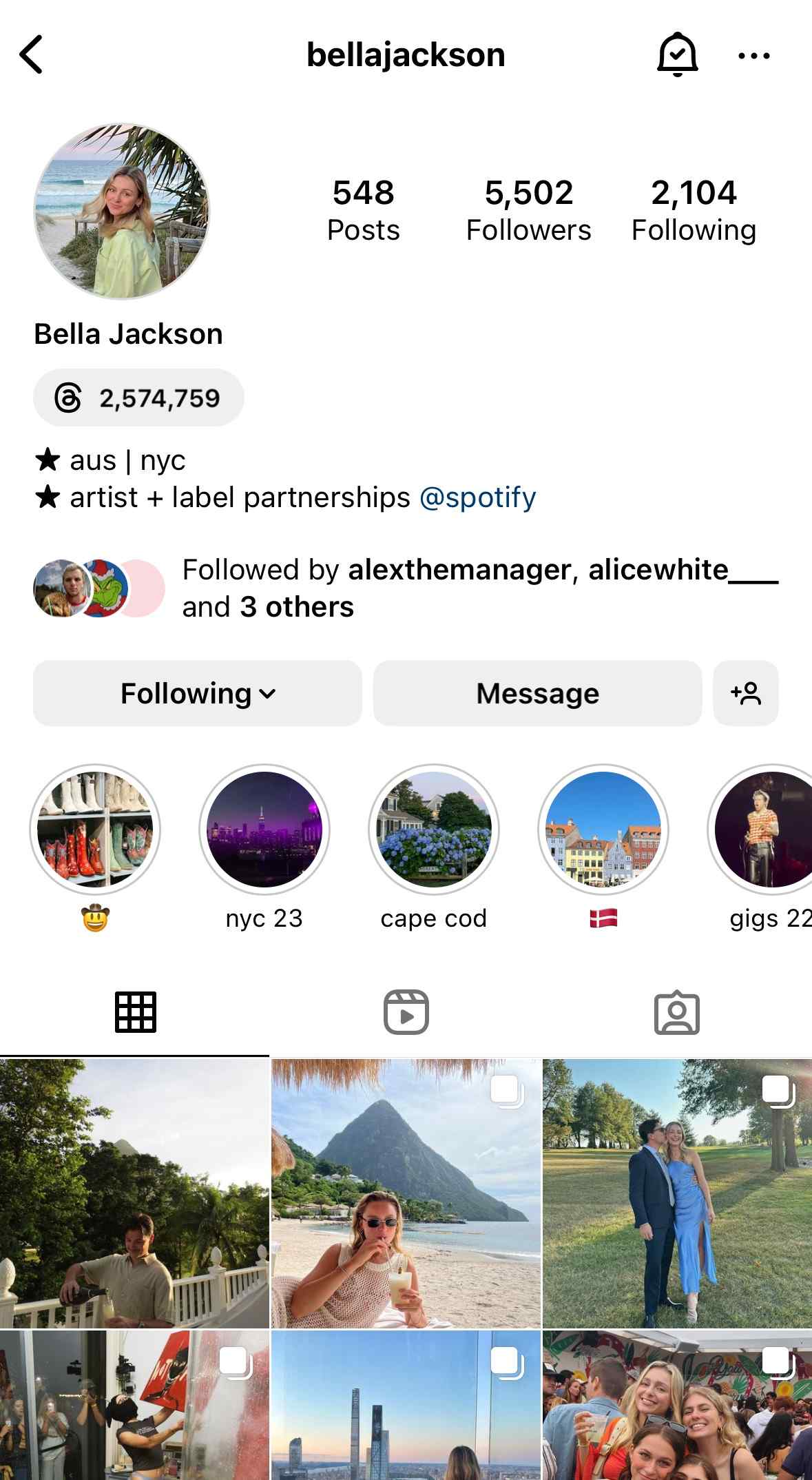Open the nyc 23 highlight

pos(264,829)
